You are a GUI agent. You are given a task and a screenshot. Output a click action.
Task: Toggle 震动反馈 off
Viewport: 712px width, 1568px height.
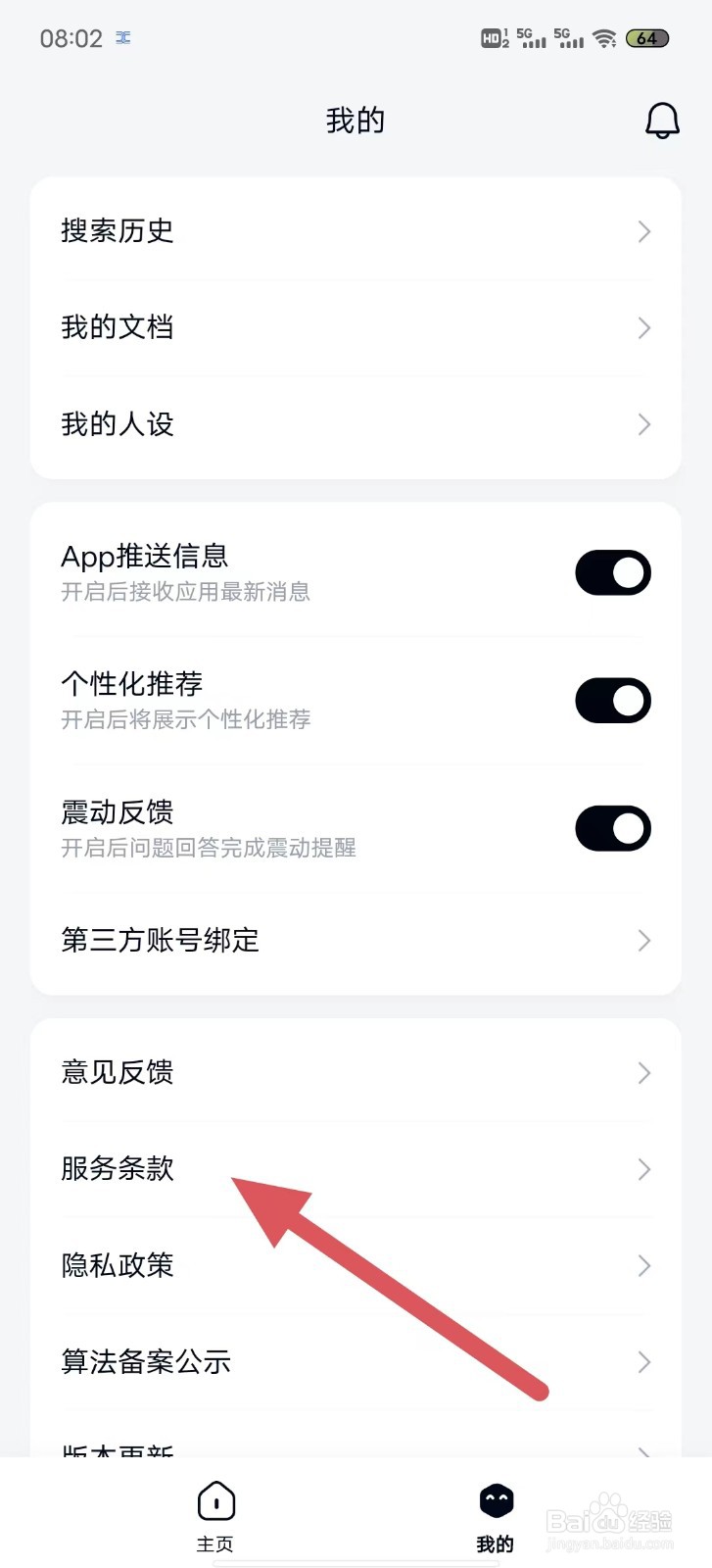(613, 829)
